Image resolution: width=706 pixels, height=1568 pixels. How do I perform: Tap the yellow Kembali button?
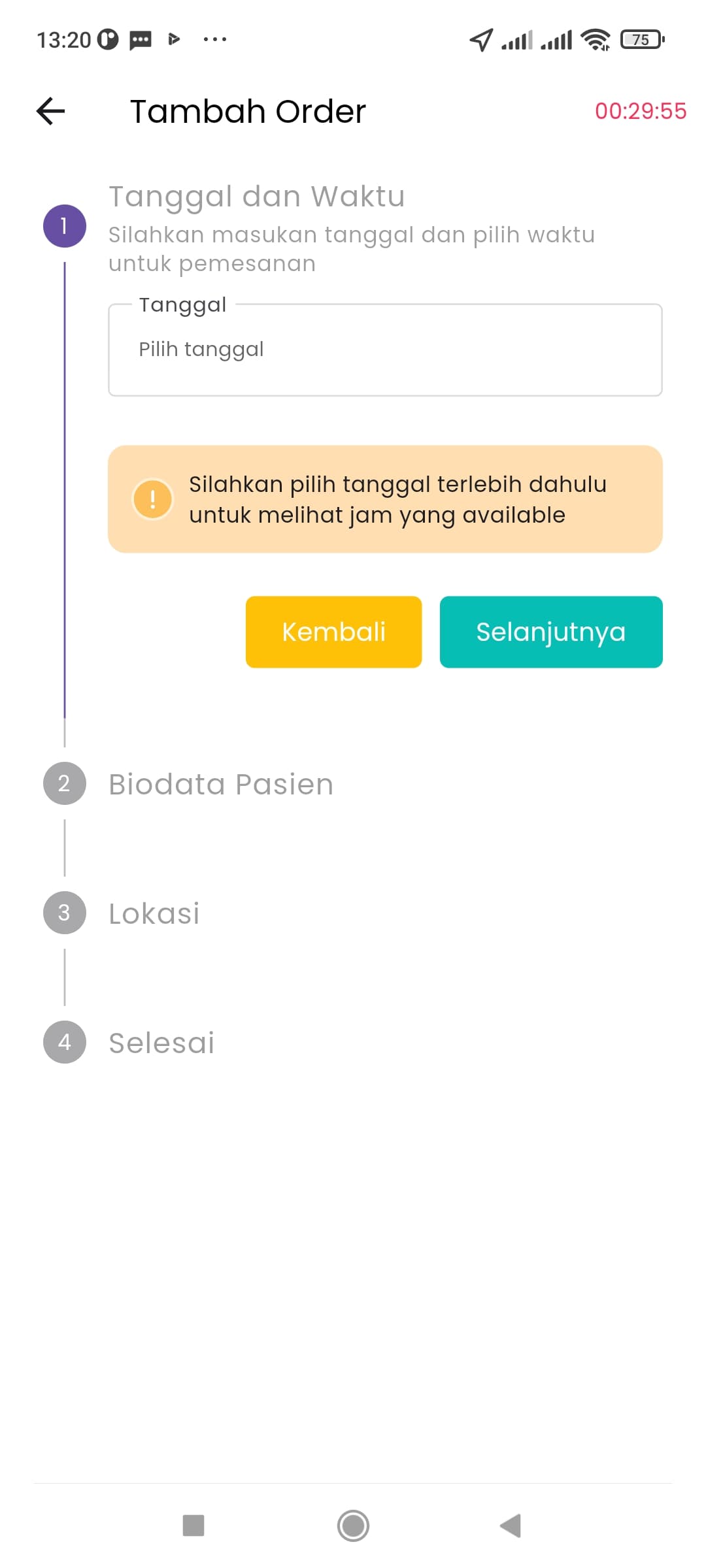pos(333,632)
